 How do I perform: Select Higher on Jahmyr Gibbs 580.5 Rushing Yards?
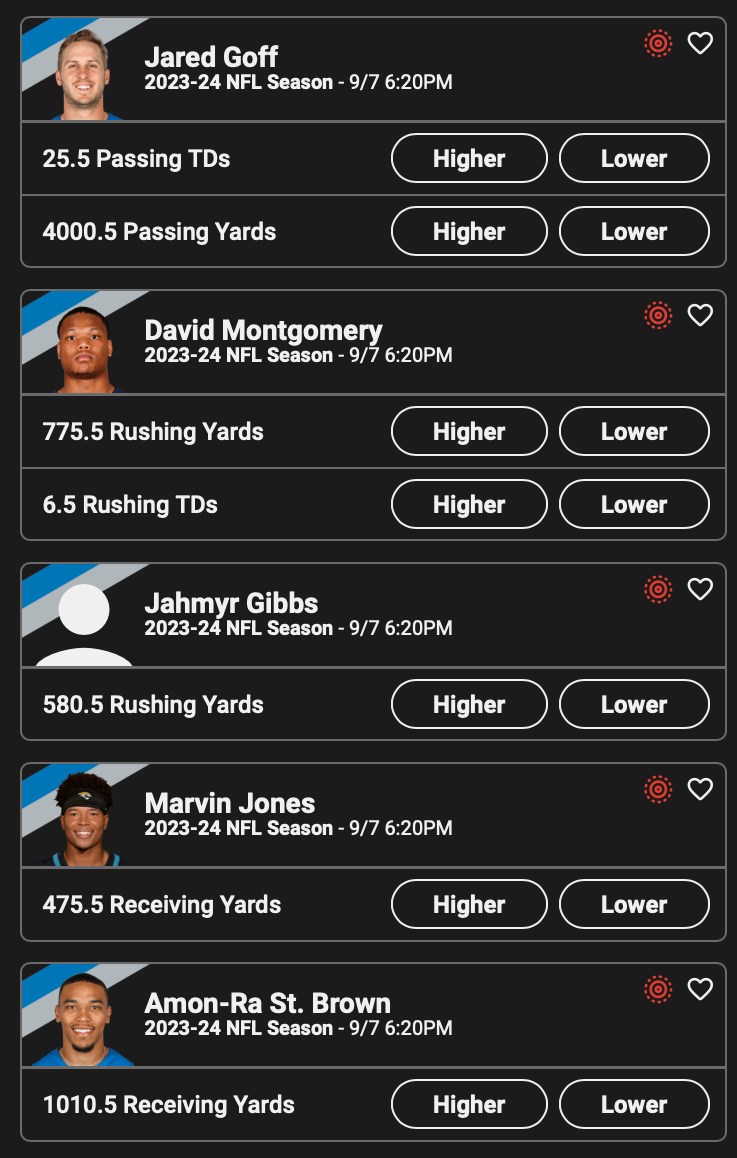point(469,704)
